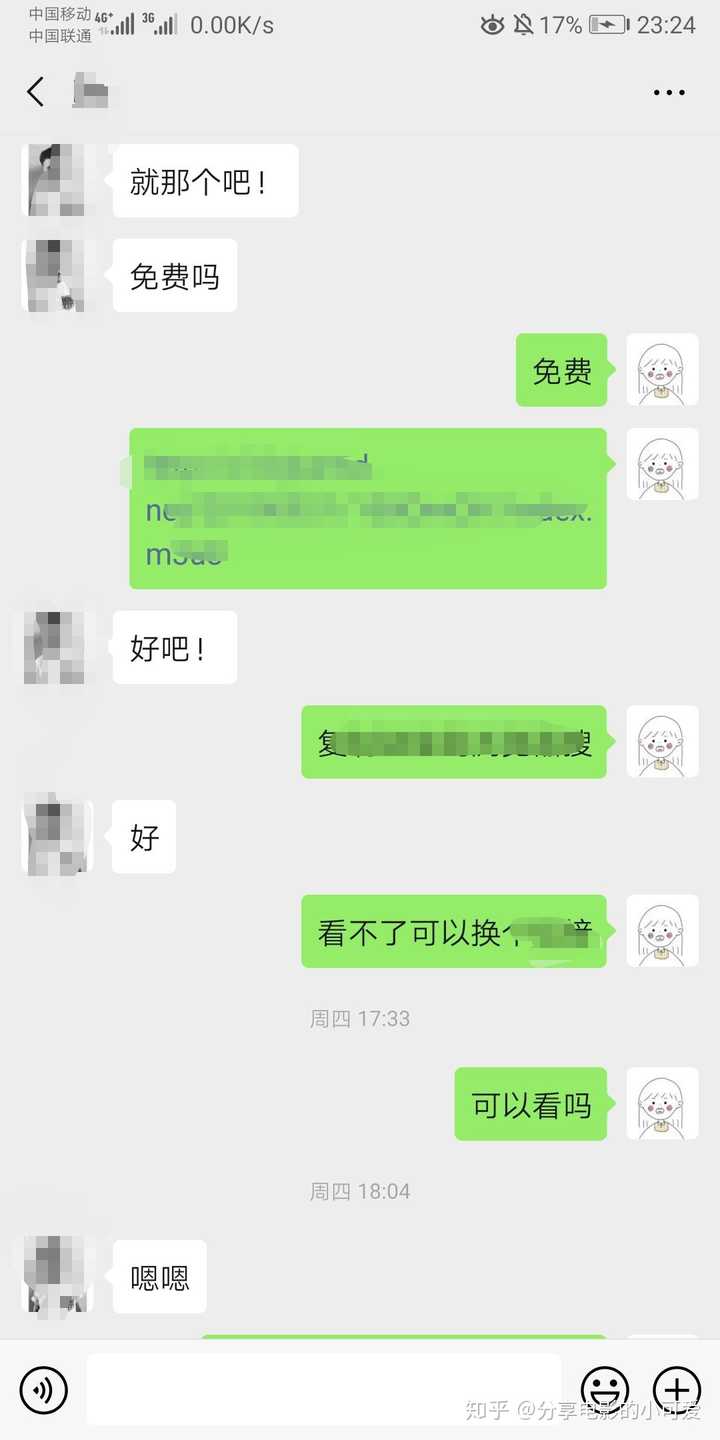Open contact avatar beside "就那个吧!"

click(57, 180)
